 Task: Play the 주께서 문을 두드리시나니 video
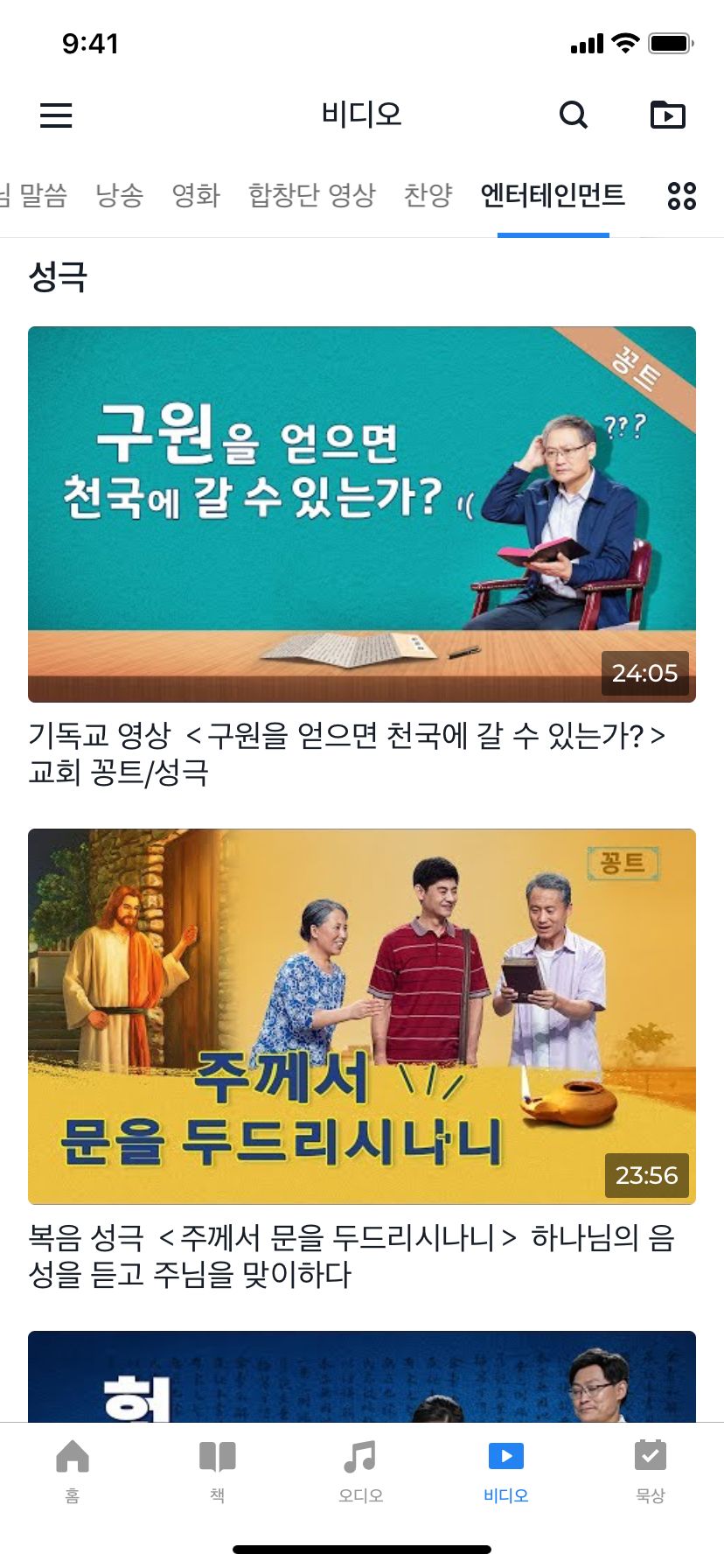(x=362, y=1016)
